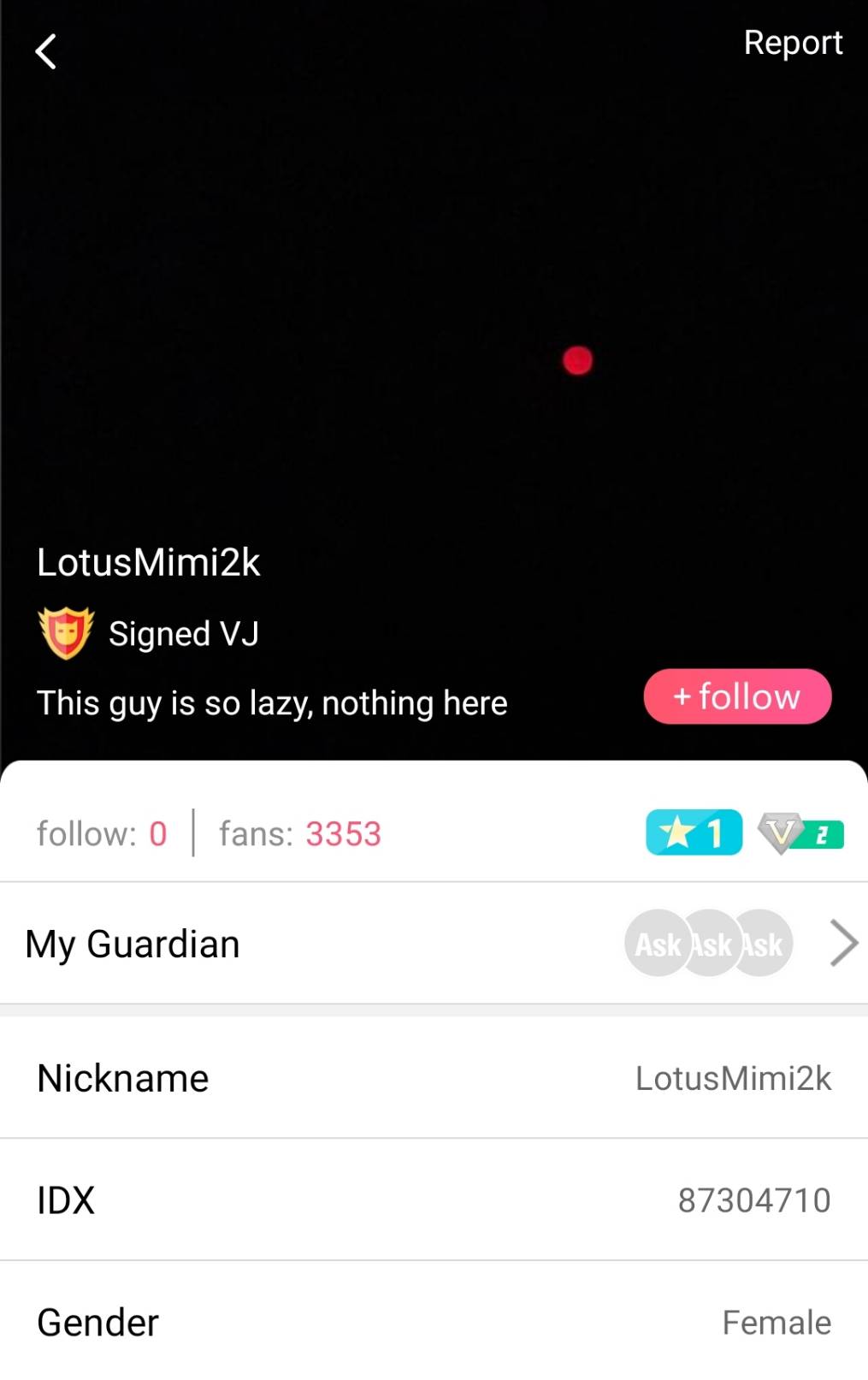This screenshot has height=1380, width=868.
Task: Open the VIP diamond badge
Action: tap(800, 833)
